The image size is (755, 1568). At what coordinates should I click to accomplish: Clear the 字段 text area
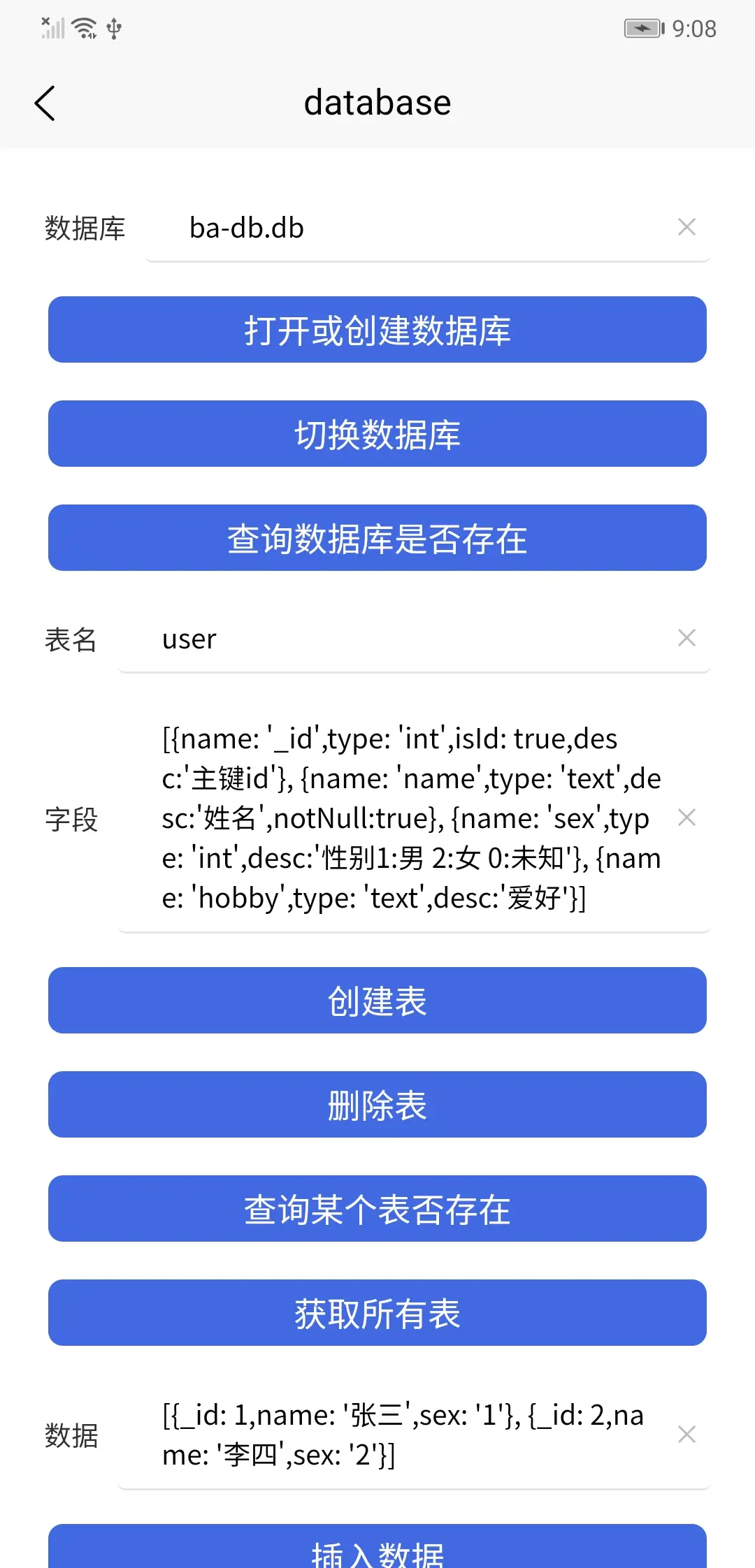click(686, 818)
